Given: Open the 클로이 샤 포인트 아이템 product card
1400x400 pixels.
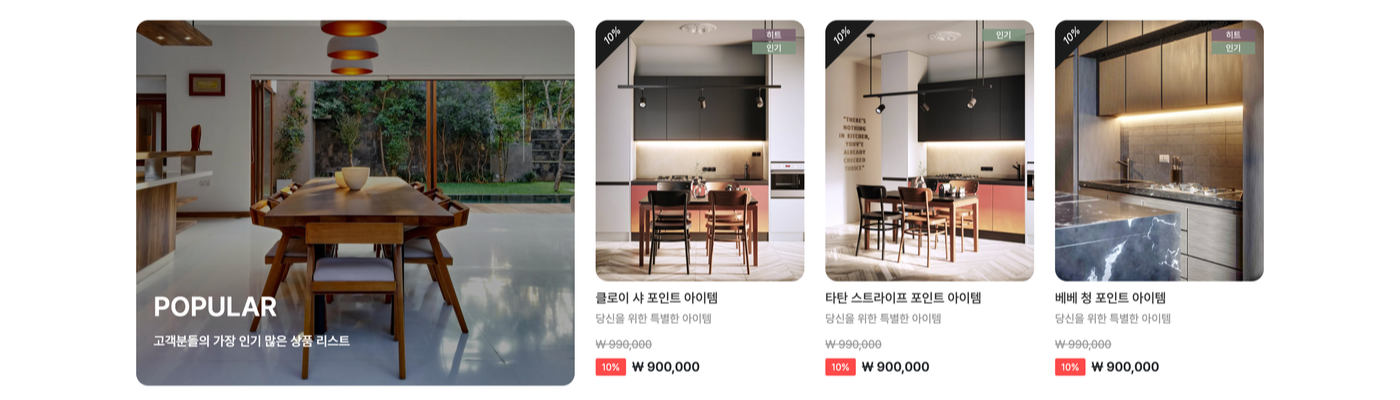Looking at the screenshot, I should [x=699, y=151].
